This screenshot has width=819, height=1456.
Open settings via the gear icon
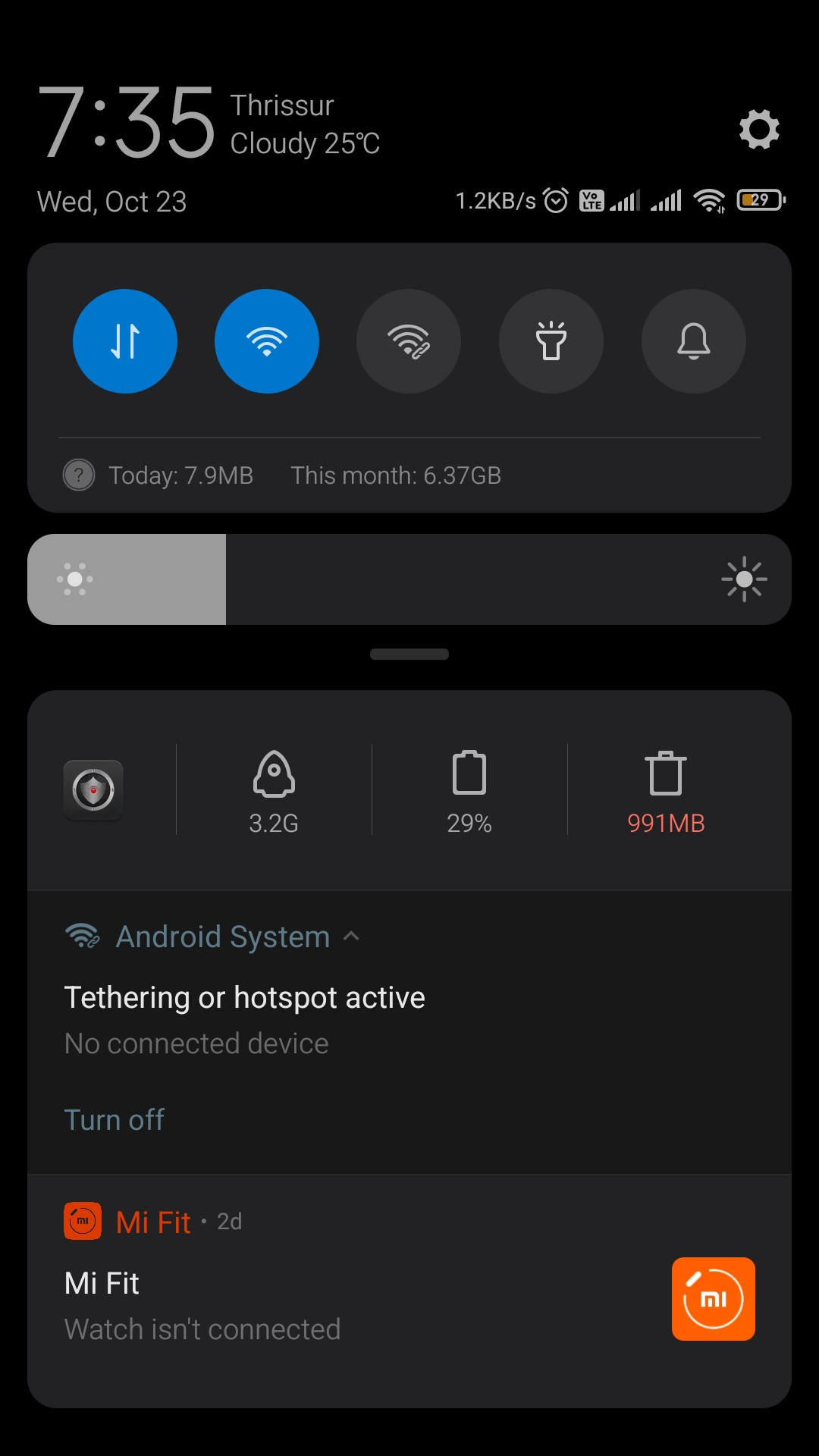pos(759,129)
